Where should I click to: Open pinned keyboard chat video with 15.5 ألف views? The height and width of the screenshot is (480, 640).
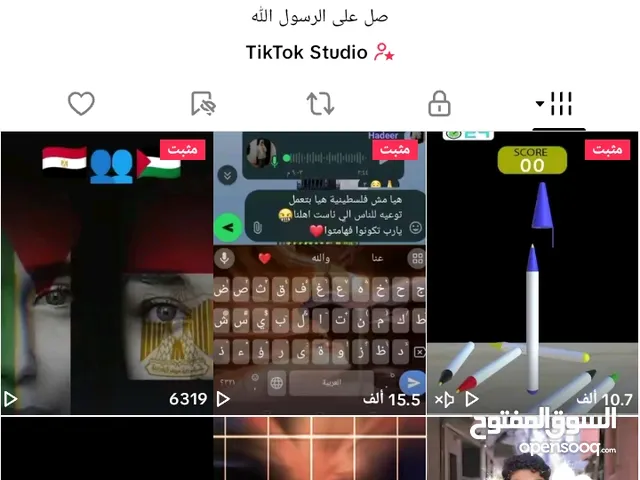pos(319,272)
